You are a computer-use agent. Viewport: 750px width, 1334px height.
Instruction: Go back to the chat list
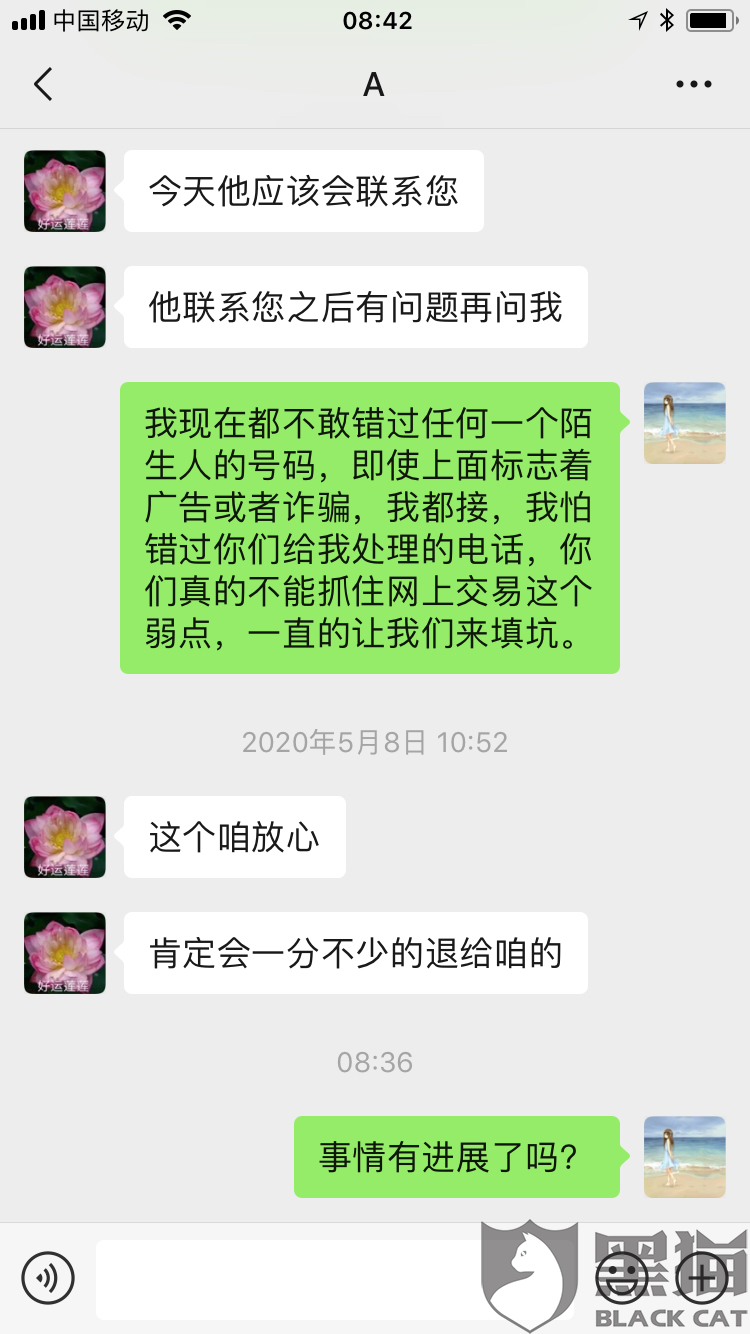42,85
